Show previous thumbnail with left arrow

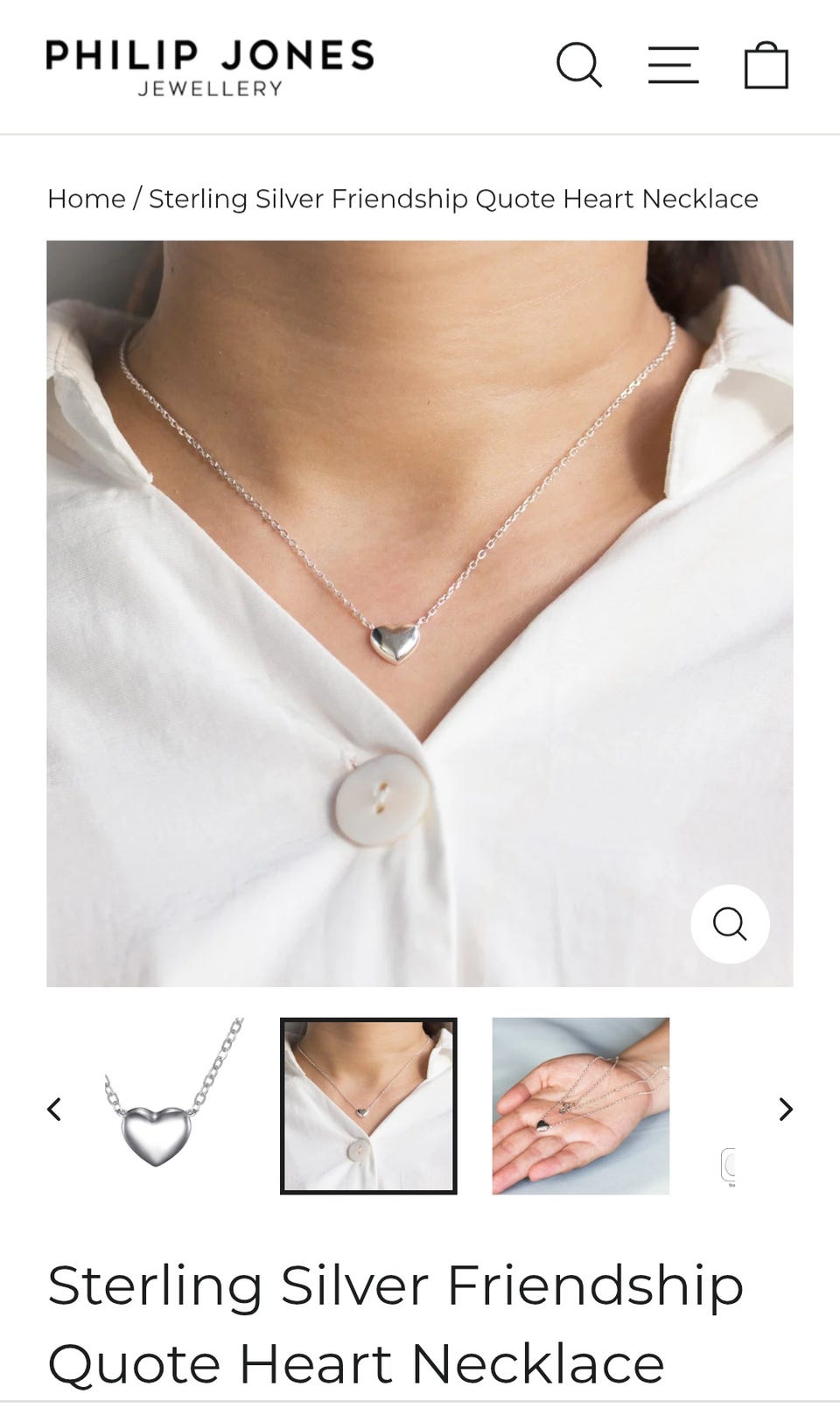coord(54,1109)
